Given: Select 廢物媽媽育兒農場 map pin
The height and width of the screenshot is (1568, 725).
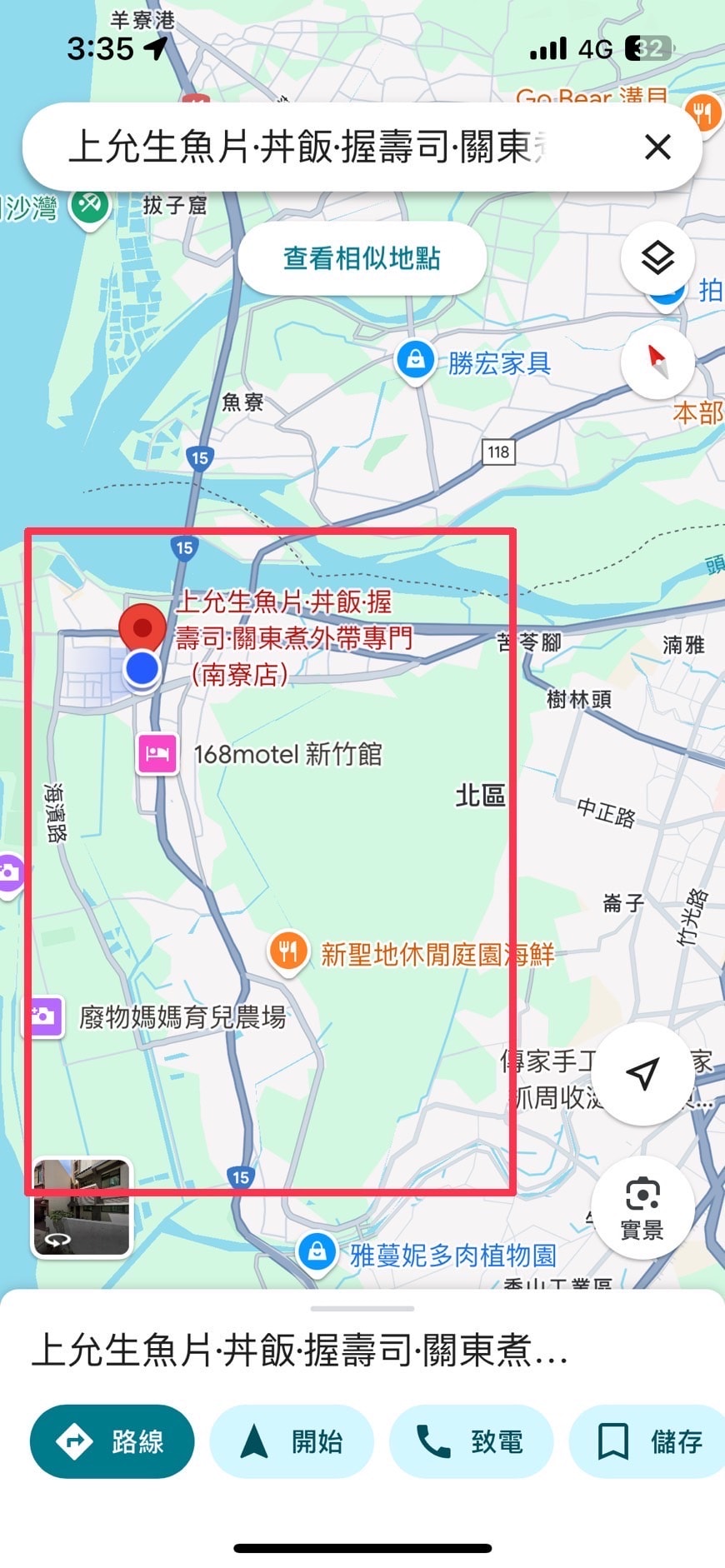Looking at the screenshot, I should click(43, 1016).
